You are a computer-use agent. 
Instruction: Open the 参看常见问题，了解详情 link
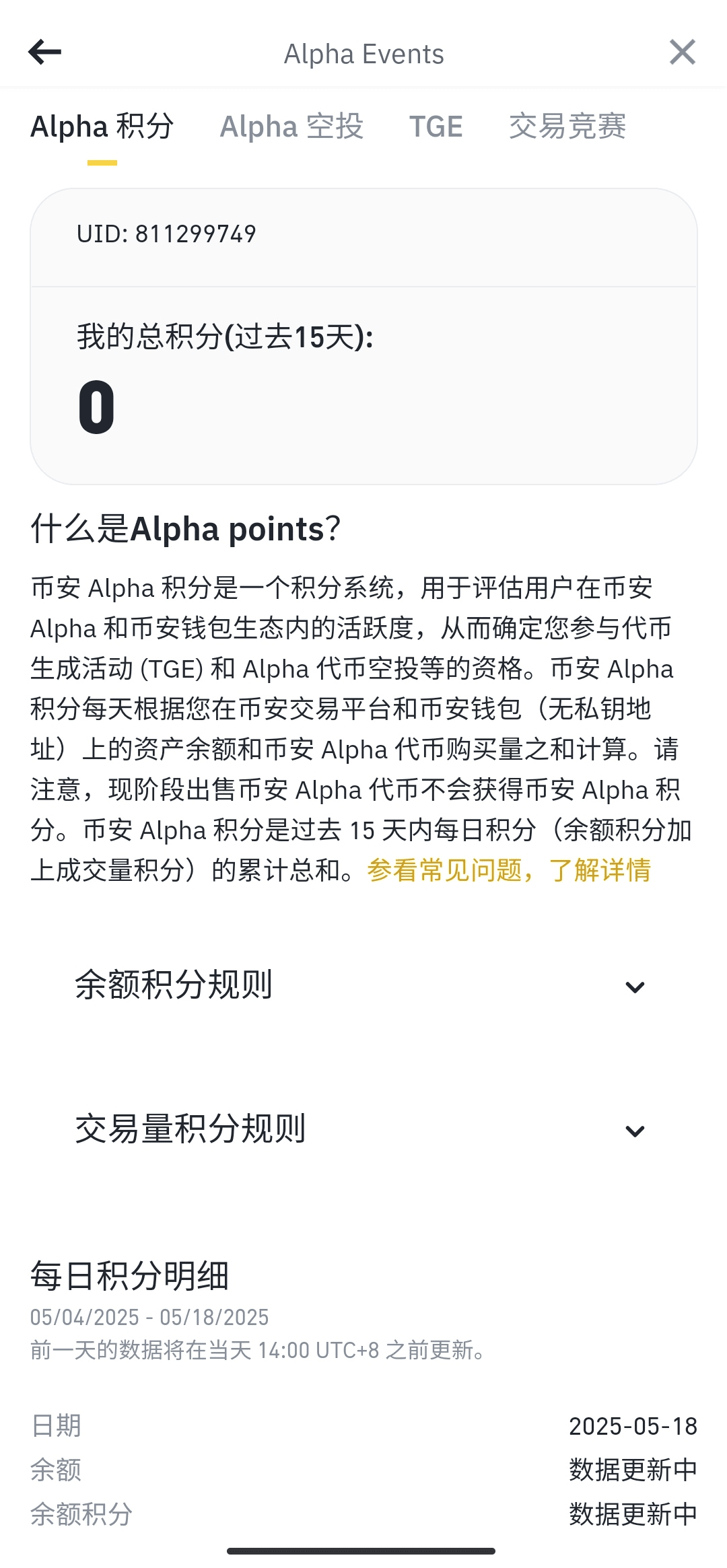[509, 870]
